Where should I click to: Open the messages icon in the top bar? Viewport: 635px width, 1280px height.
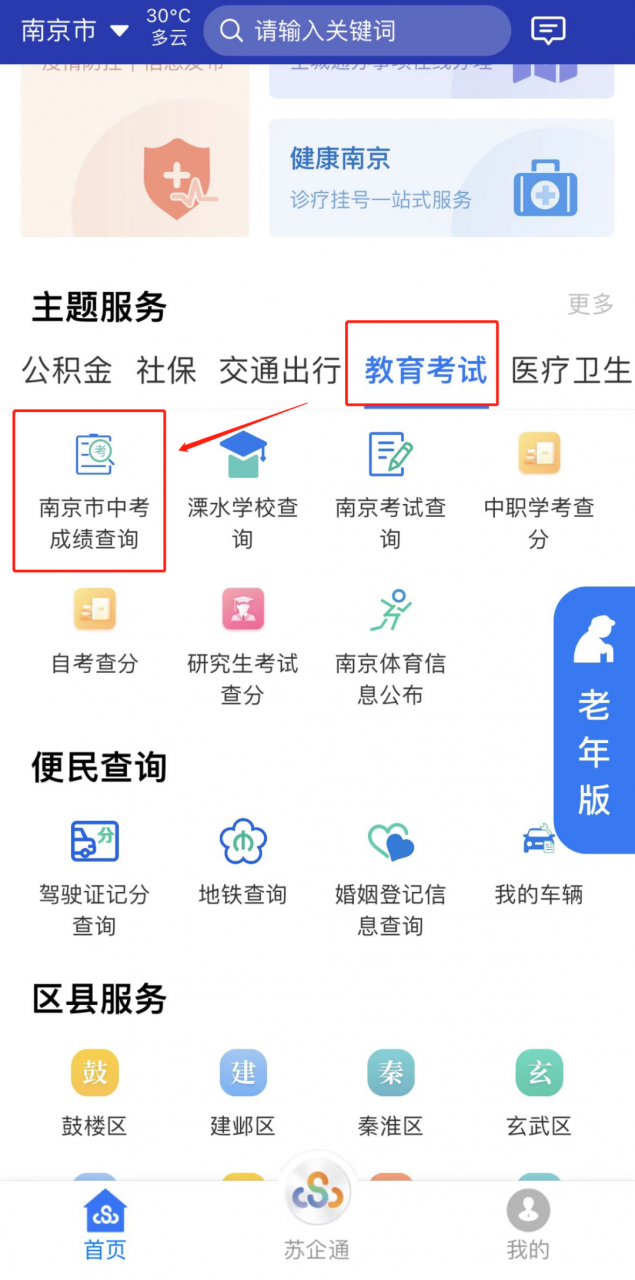(548, 31)
